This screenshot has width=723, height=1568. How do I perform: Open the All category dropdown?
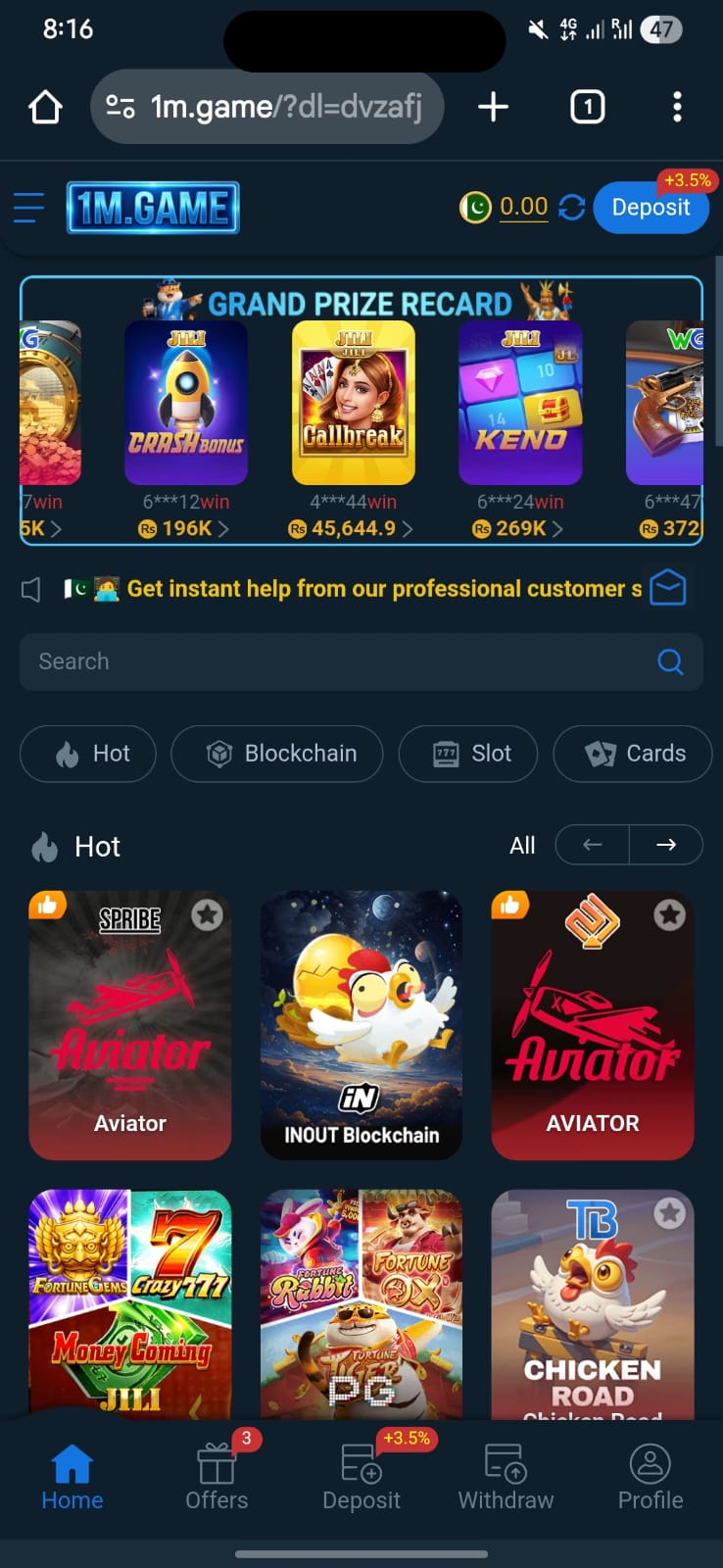coord(522,845)
